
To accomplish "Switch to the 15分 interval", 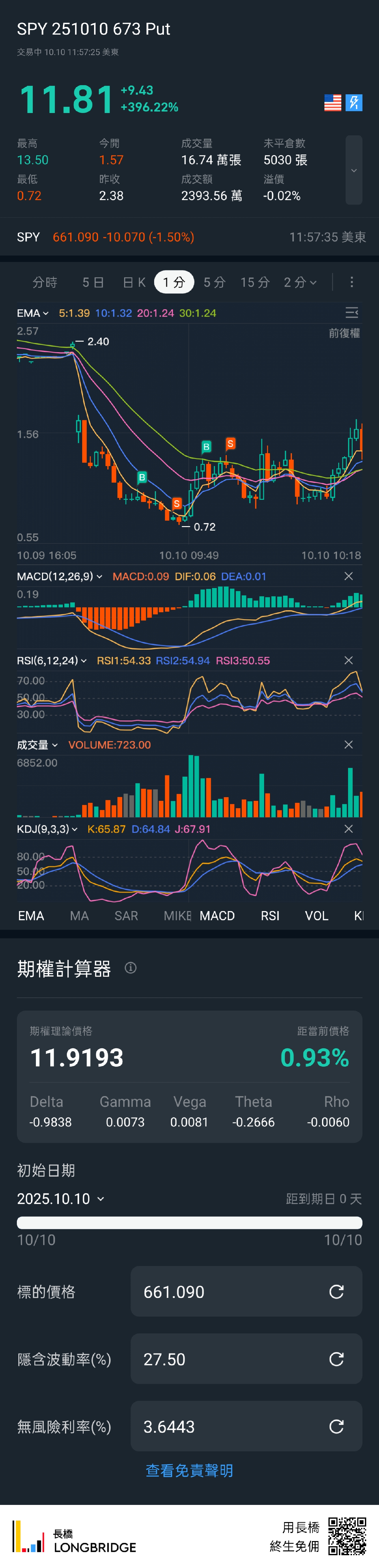I will [255, 282].
